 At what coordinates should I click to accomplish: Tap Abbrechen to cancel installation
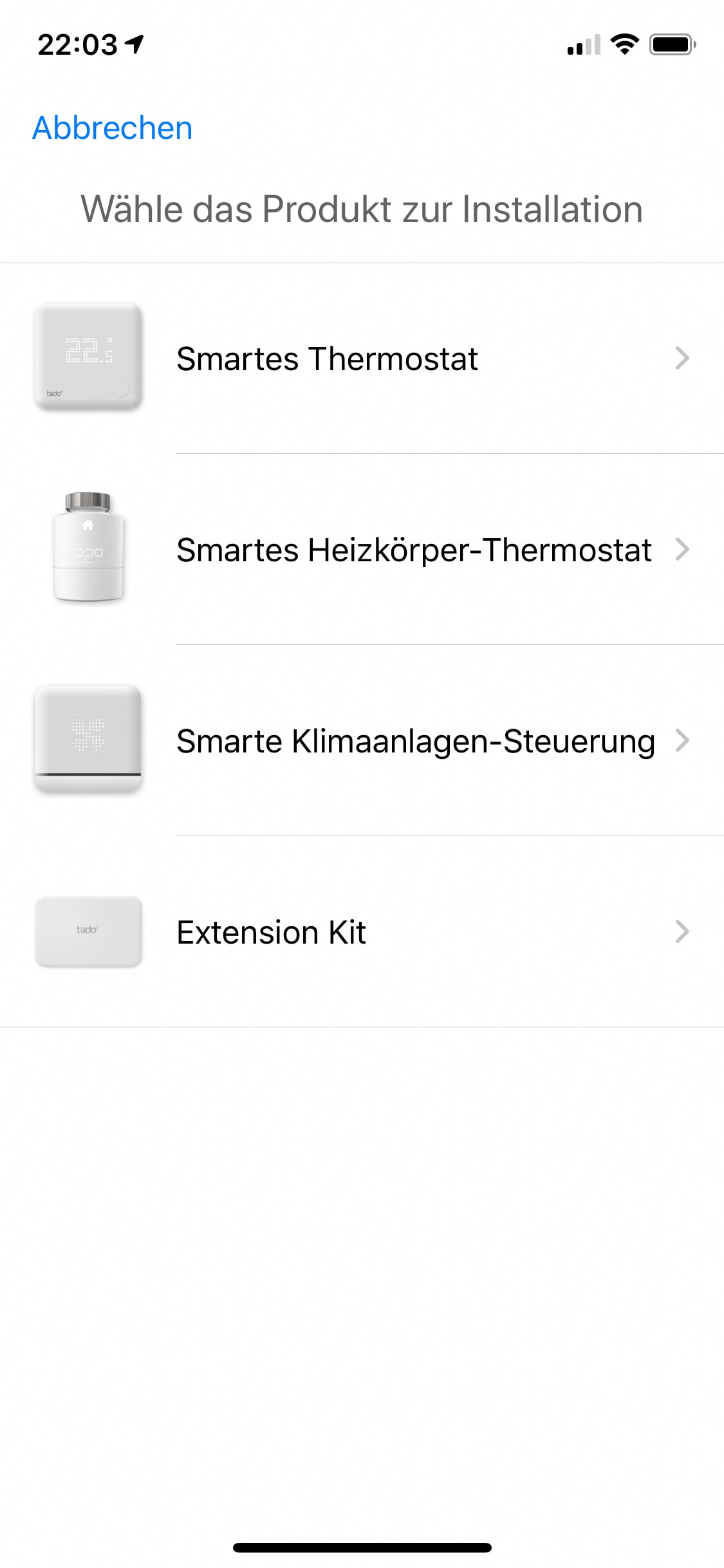113,128
